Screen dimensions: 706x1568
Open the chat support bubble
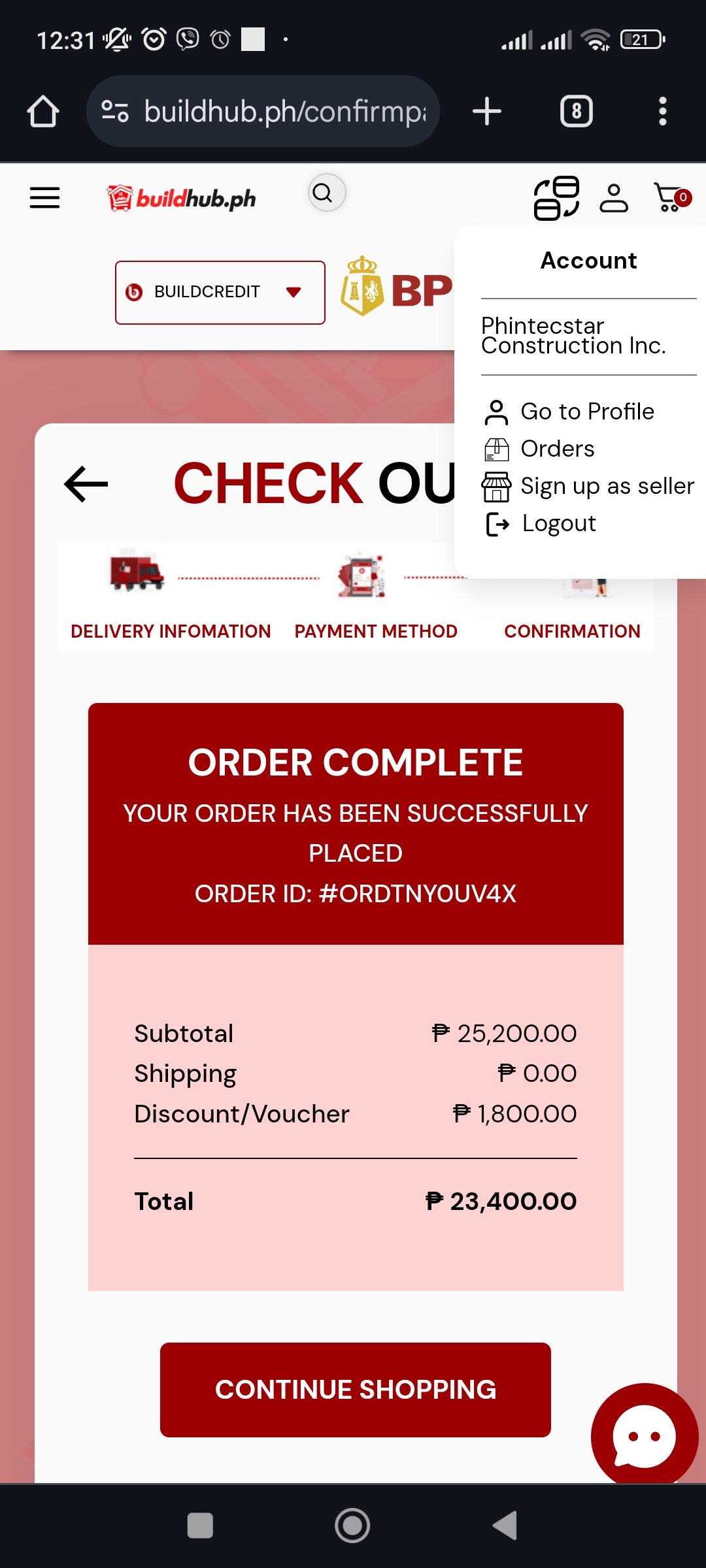tap(644, 1435)
